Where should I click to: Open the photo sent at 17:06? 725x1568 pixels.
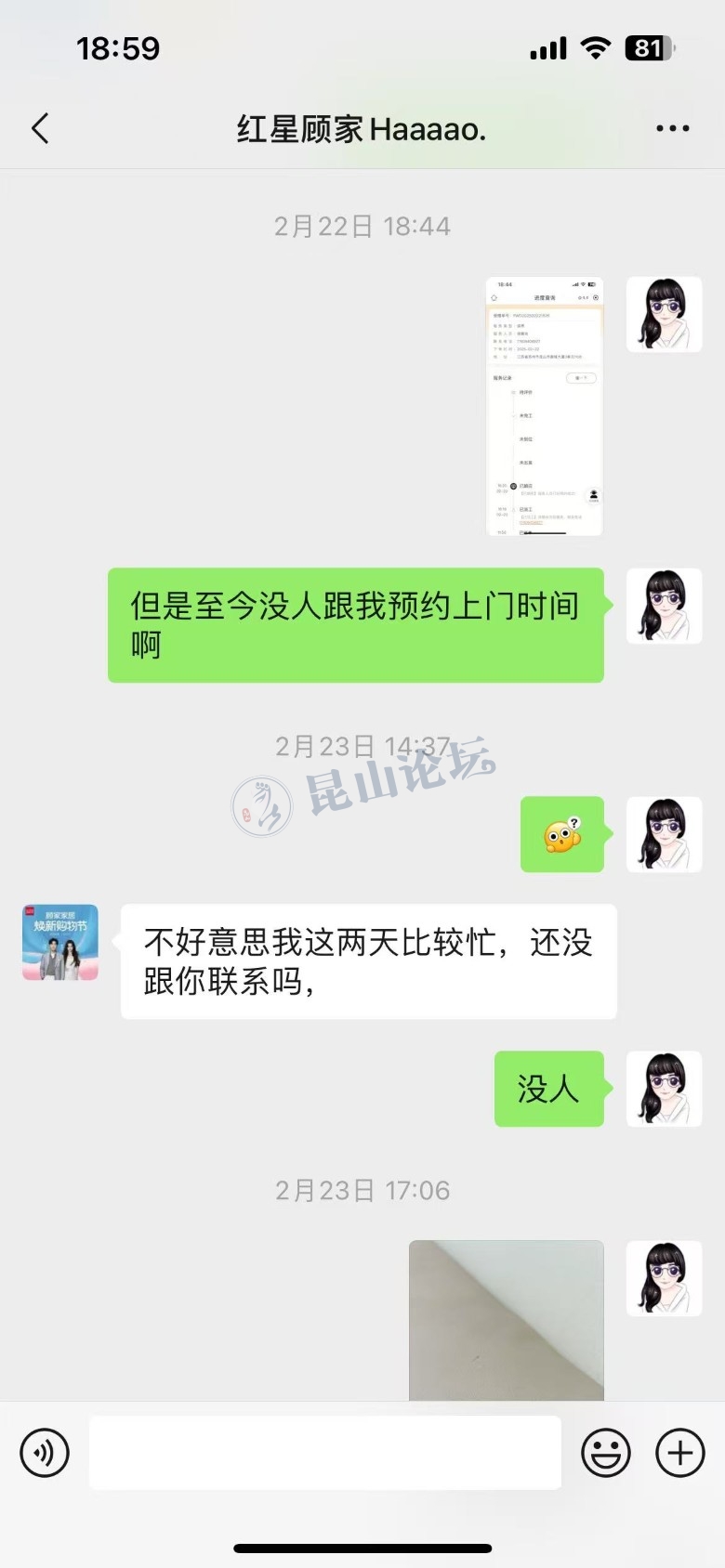507,1319
